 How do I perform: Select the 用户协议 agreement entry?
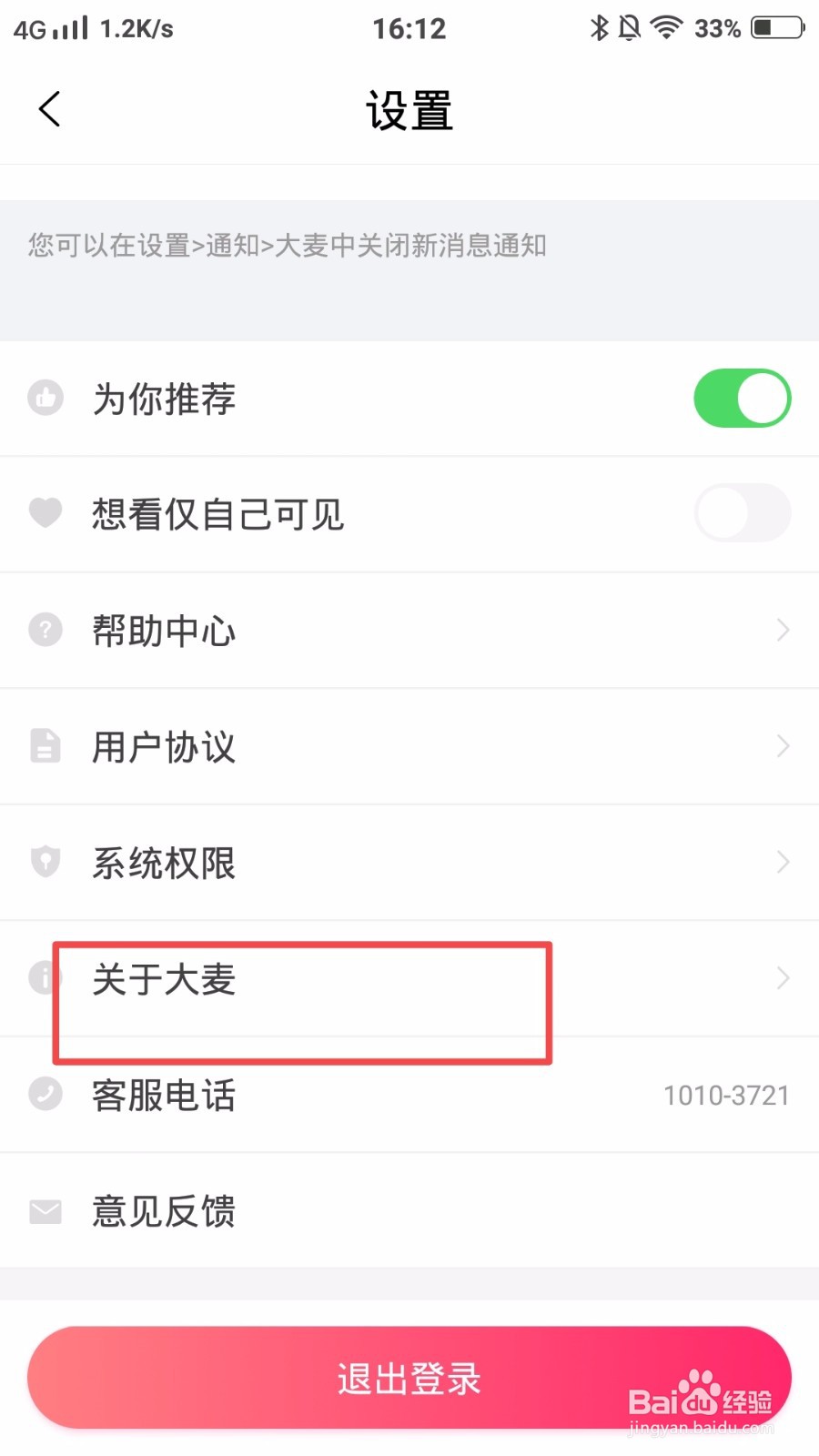pyautogui.click(x=409, y=746)
